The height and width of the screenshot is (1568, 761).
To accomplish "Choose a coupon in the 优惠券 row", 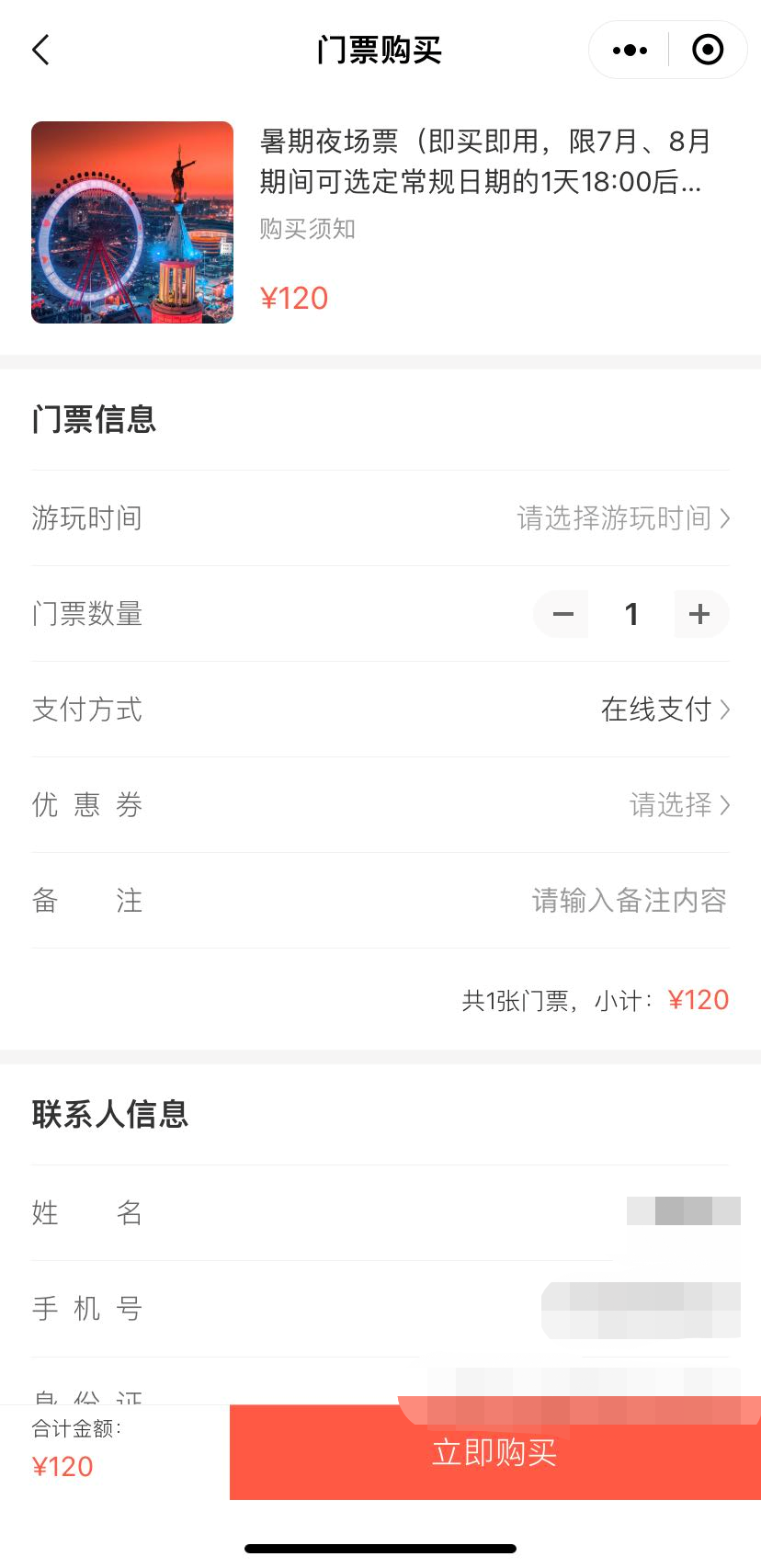I will [x=678, y=805].
